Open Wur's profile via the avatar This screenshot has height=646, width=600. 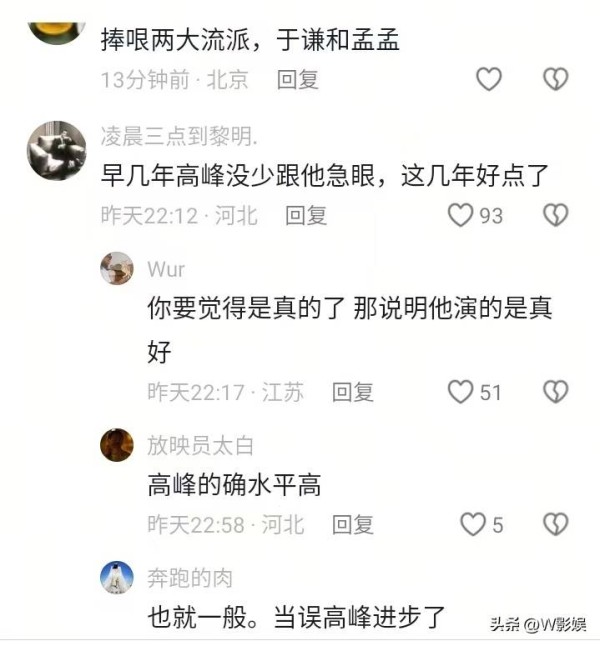coord(117,268)
